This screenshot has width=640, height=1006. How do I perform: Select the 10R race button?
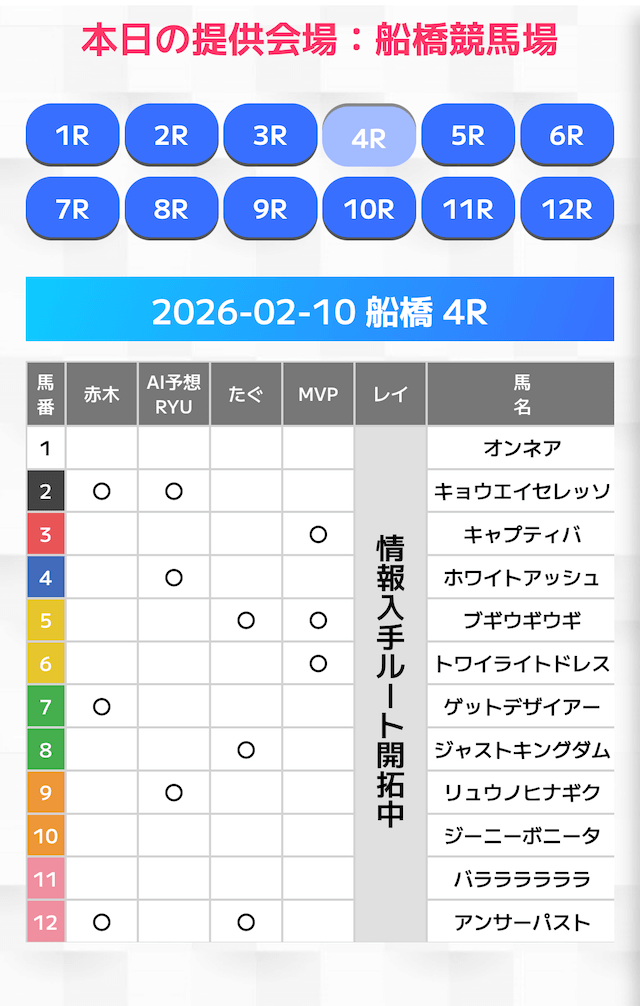[369, 209]
